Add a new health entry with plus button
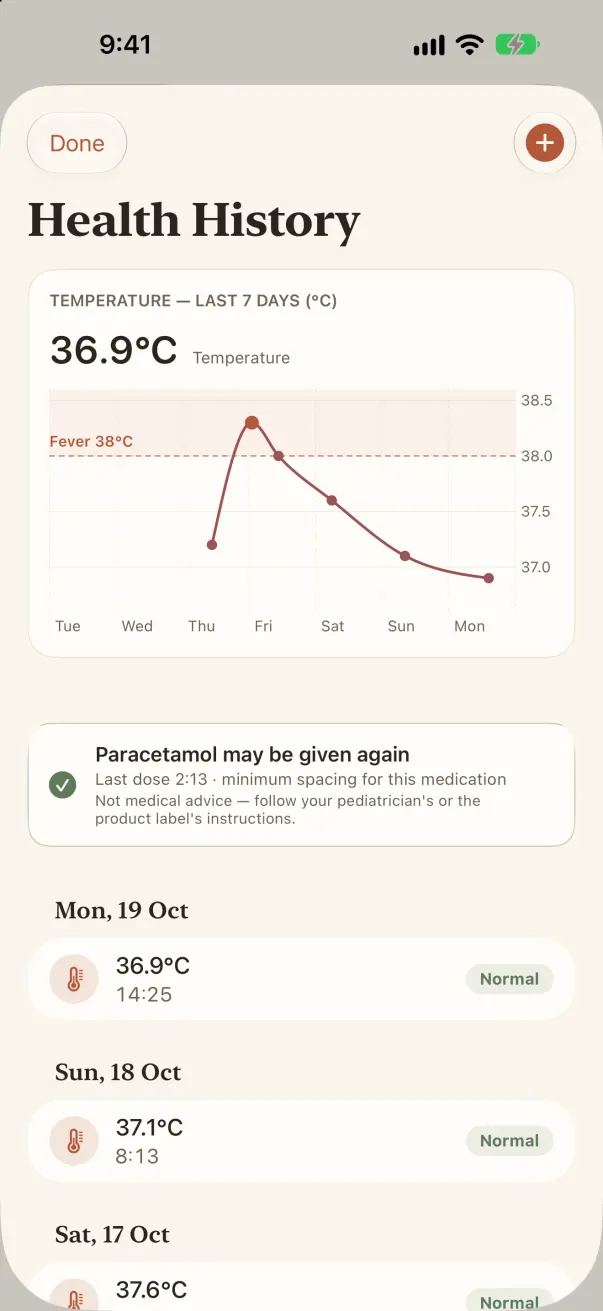603x1311 pixels. pos(545,144)
